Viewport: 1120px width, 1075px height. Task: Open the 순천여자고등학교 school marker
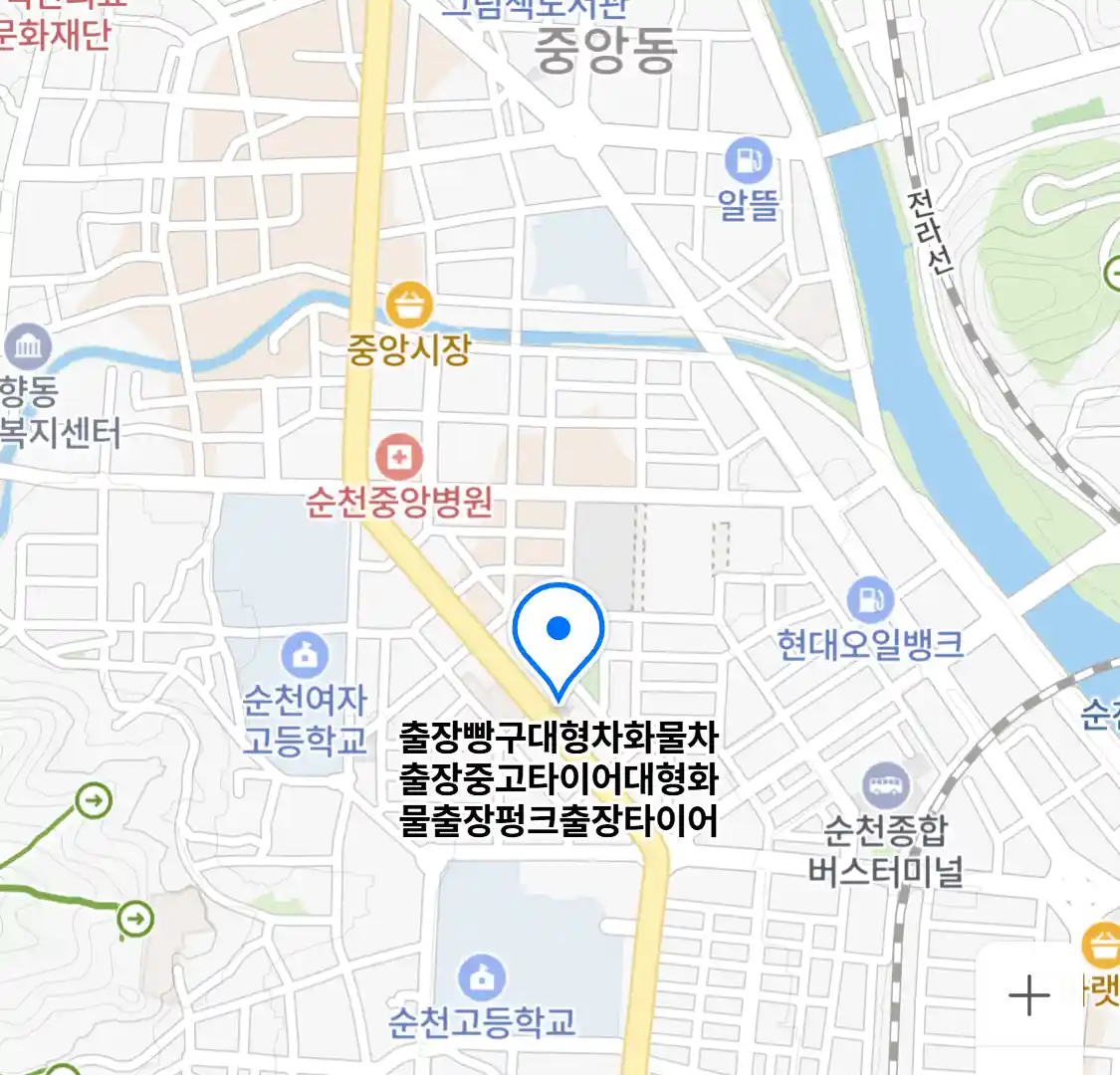click(306, 656)
